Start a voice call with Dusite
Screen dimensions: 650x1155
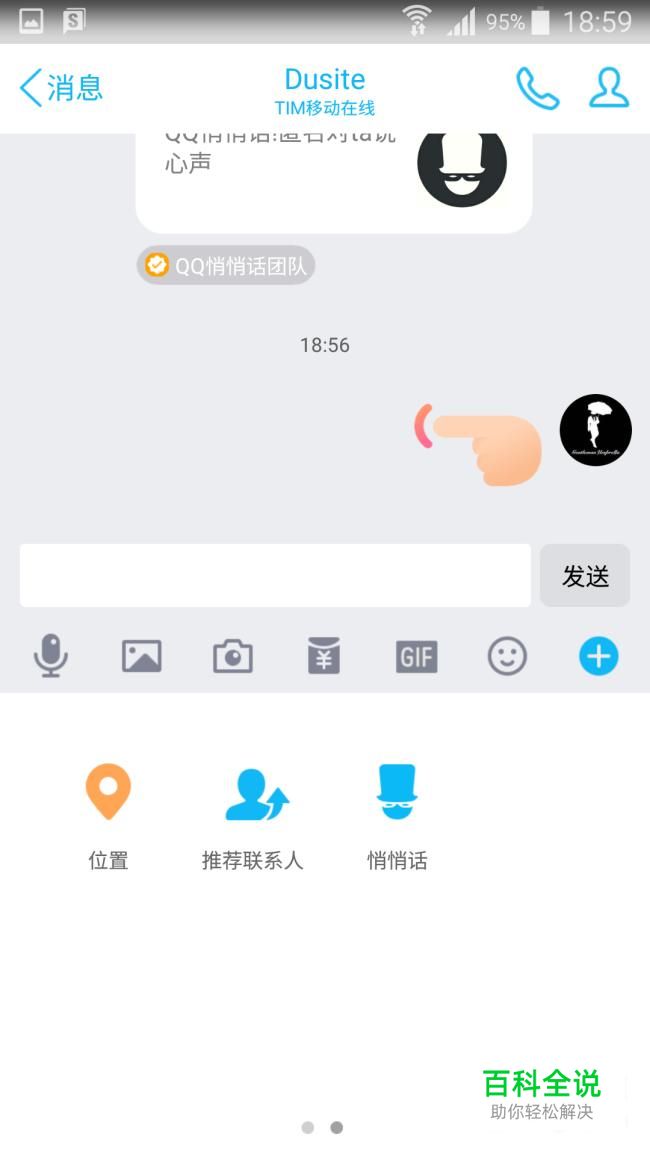[x=537, y=88]
